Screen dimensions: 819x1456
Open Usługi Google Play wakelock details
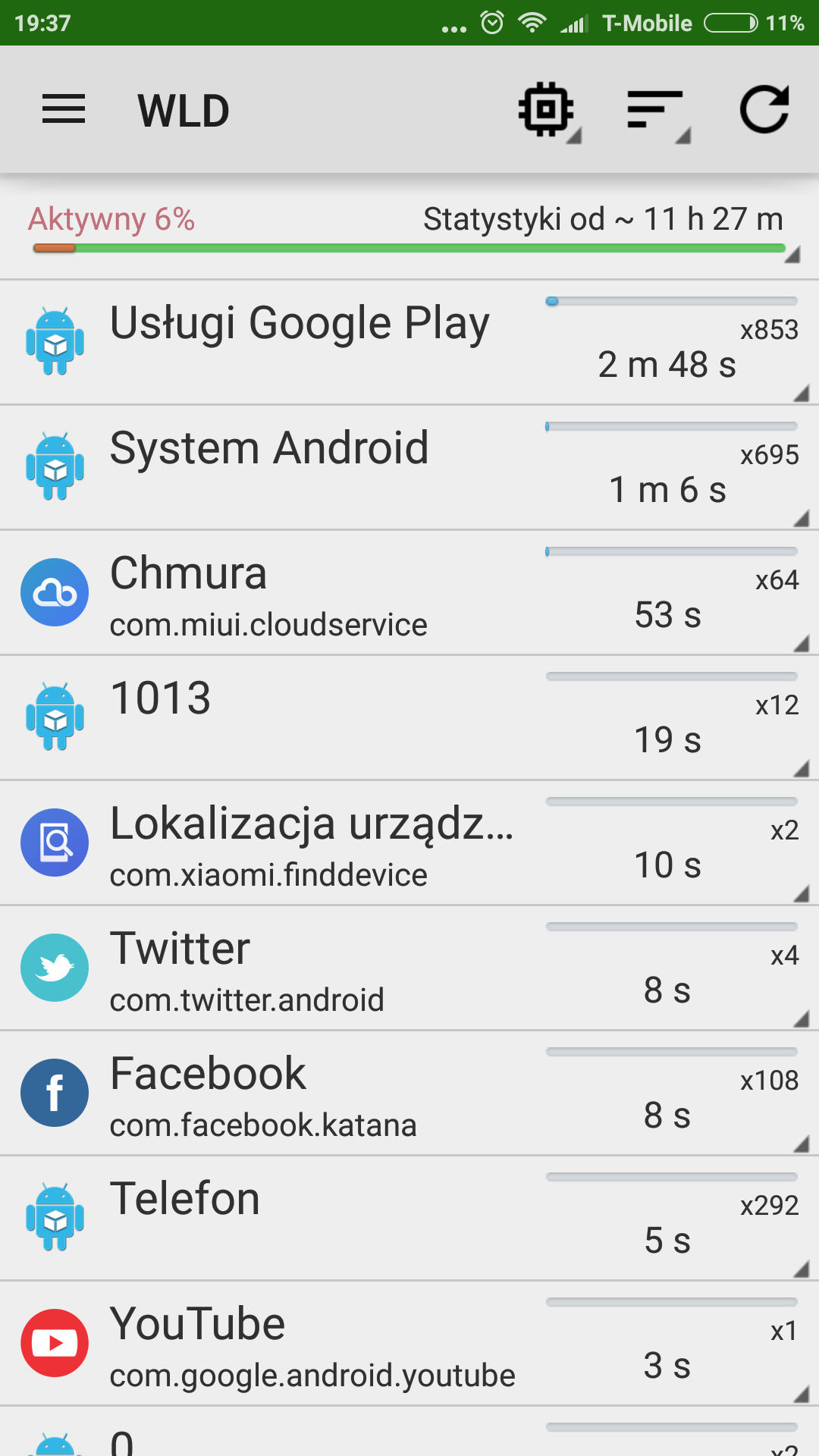(x=409, y=343)
